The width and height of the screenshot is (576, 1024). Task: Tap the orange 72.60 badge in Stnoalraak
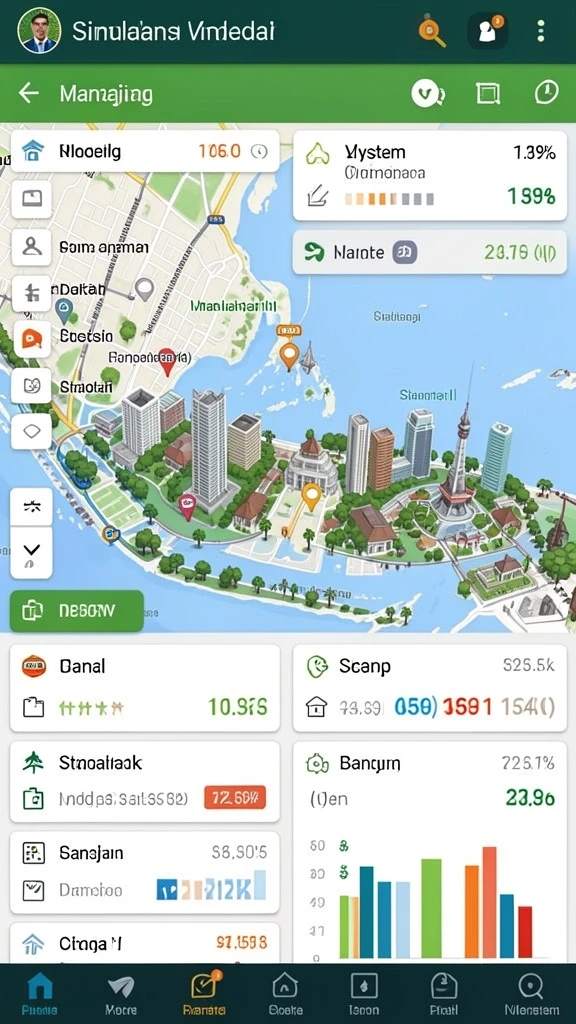[x=235, y=797]
